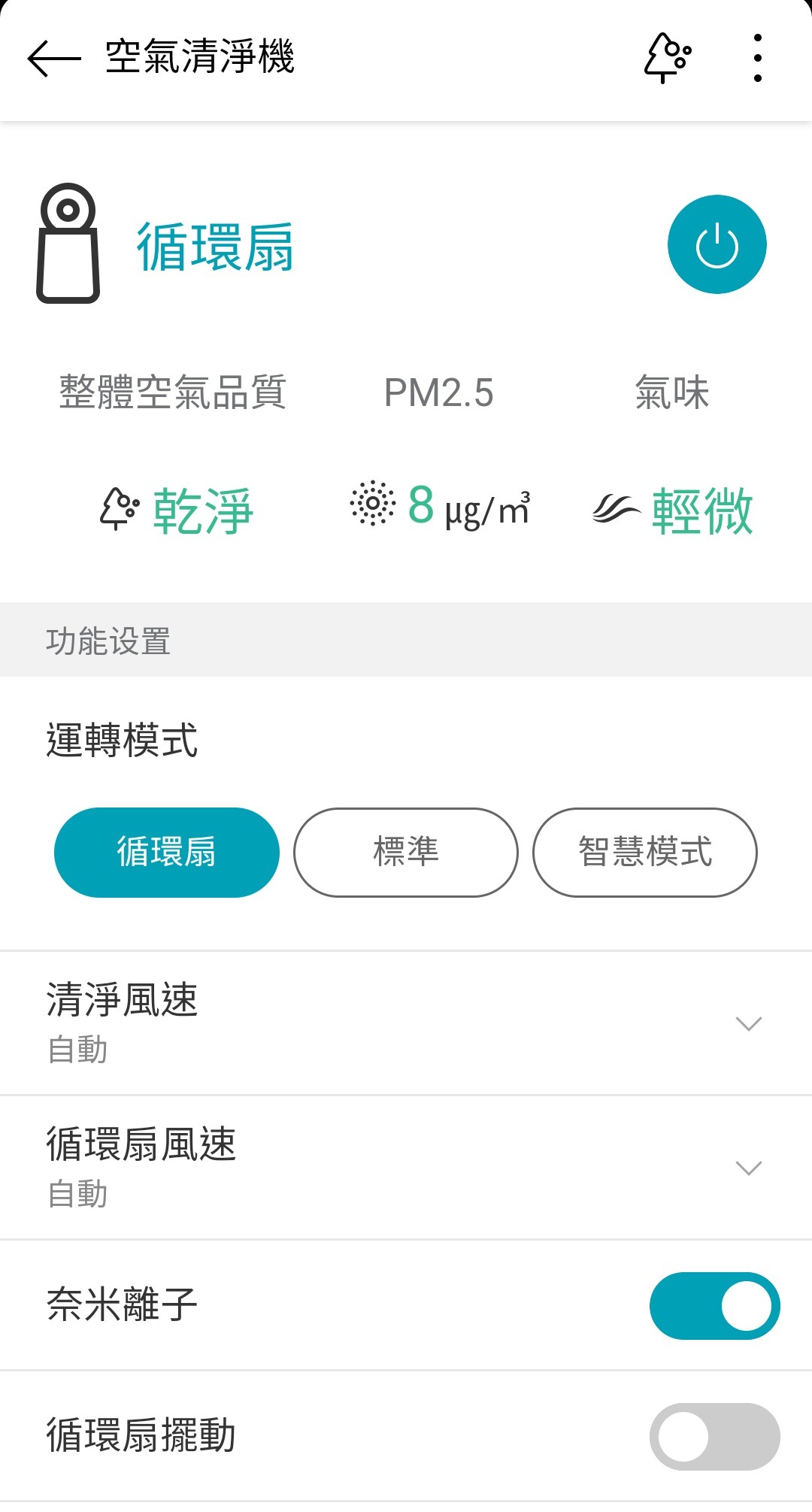Expand the 清淨風速 dropdown

click(748, 1023)
